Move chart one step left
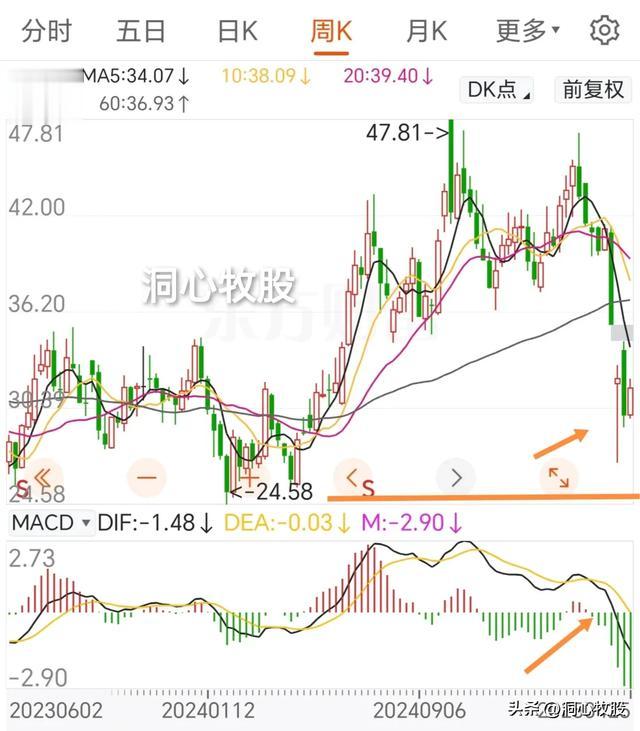640x731 pixels. pyautogui.click(x=351, y=476)
